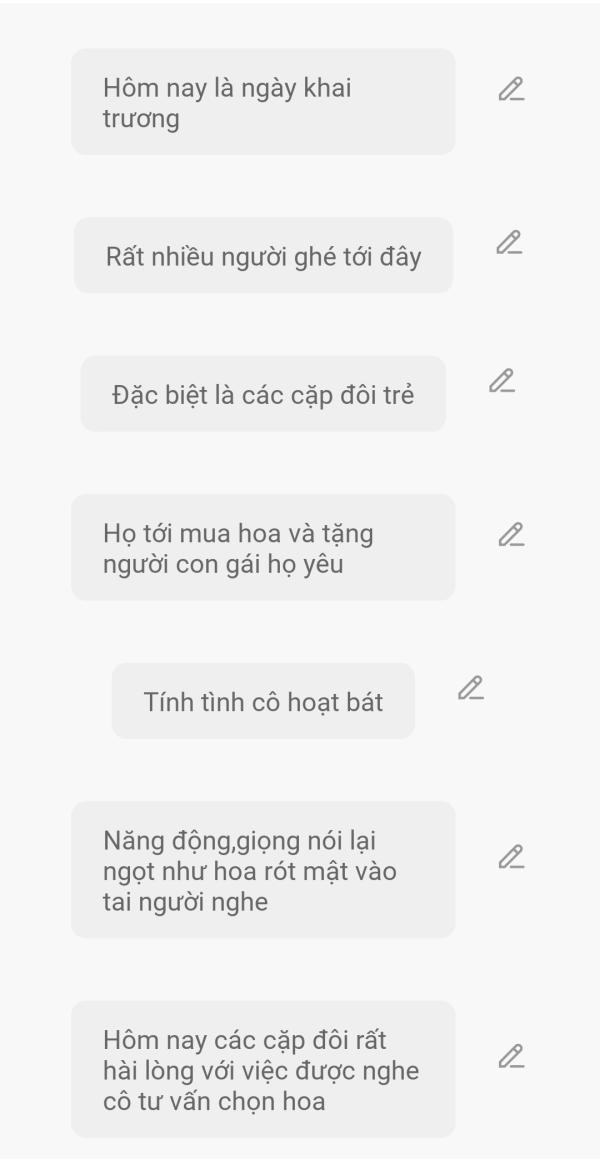The image size is (600, 1159).
Task: Tap pencil beside "Rất nhiều người ghé tới đây"
Action: [508, 242]
